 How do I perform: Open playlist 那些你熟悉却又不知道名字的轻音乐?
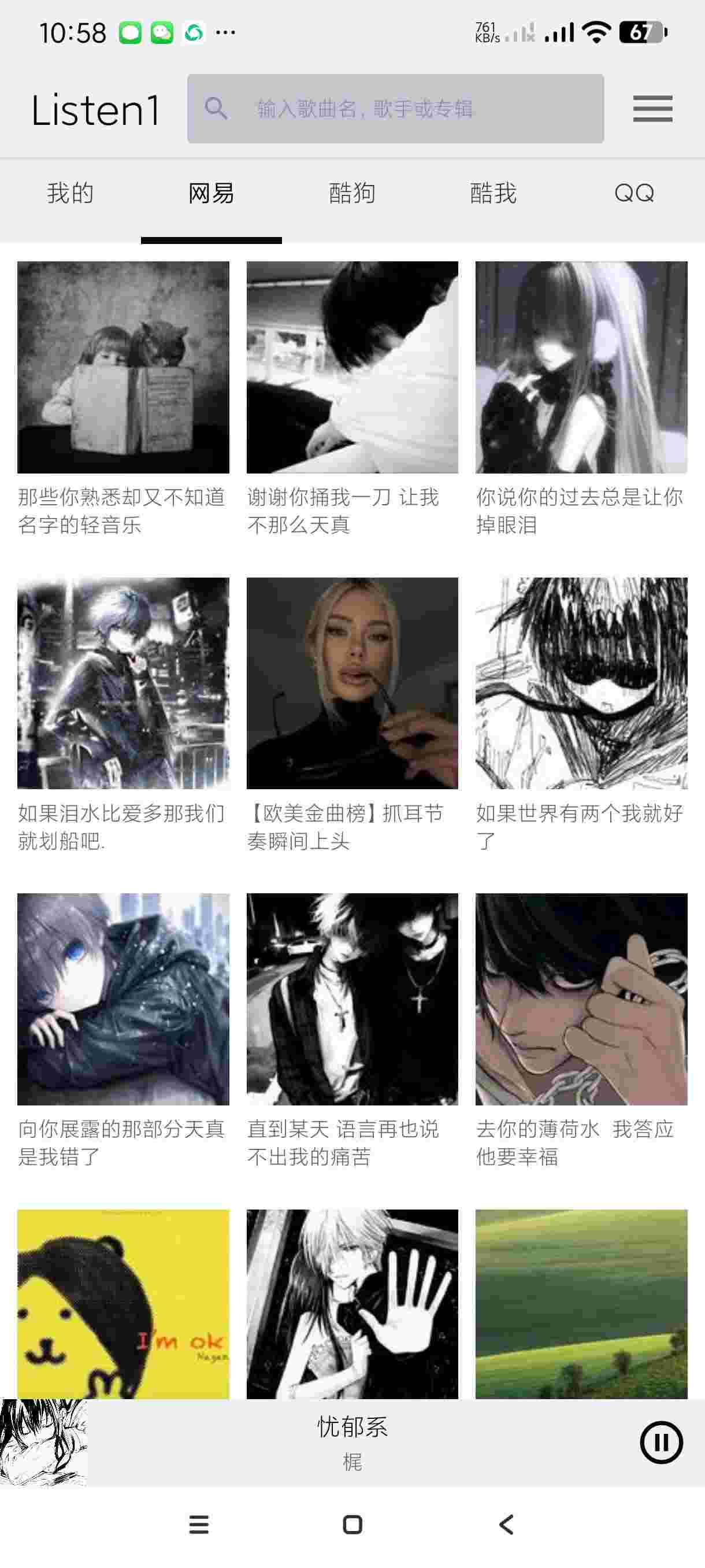[x=123, y=367]
